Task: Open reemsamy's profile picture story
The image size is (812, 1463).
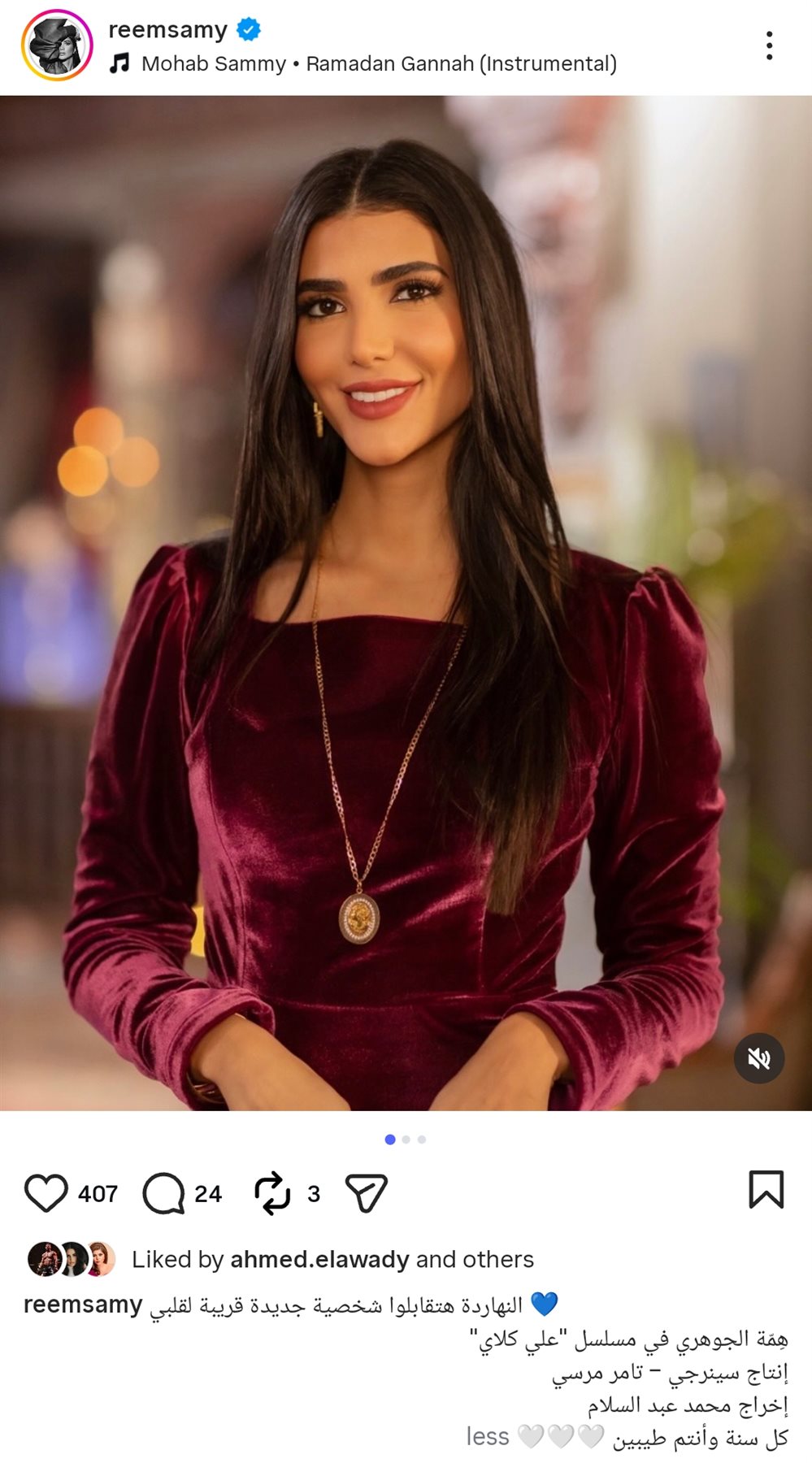Action: [56, 46]
